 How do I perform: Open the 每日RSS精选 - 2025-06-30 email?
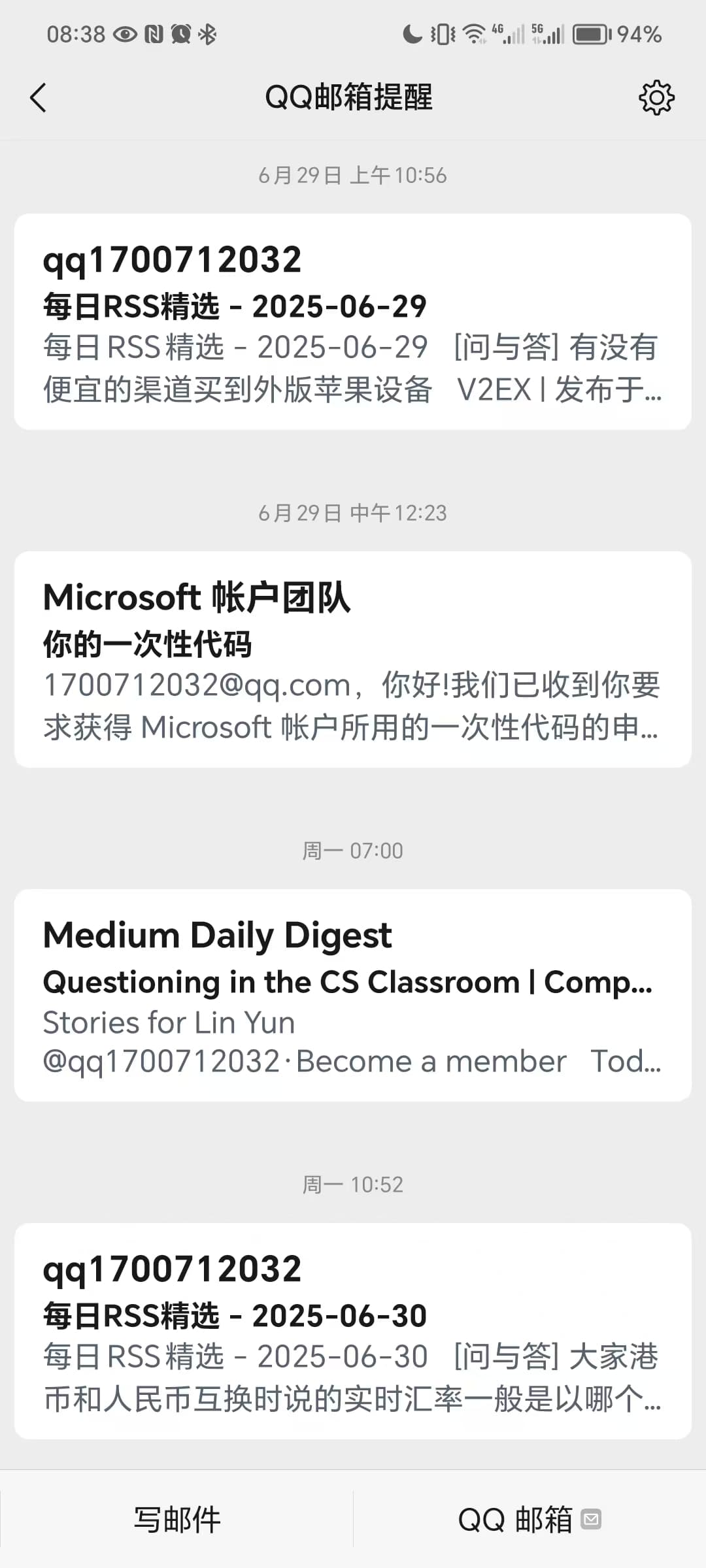click(x=353, y=1331)
